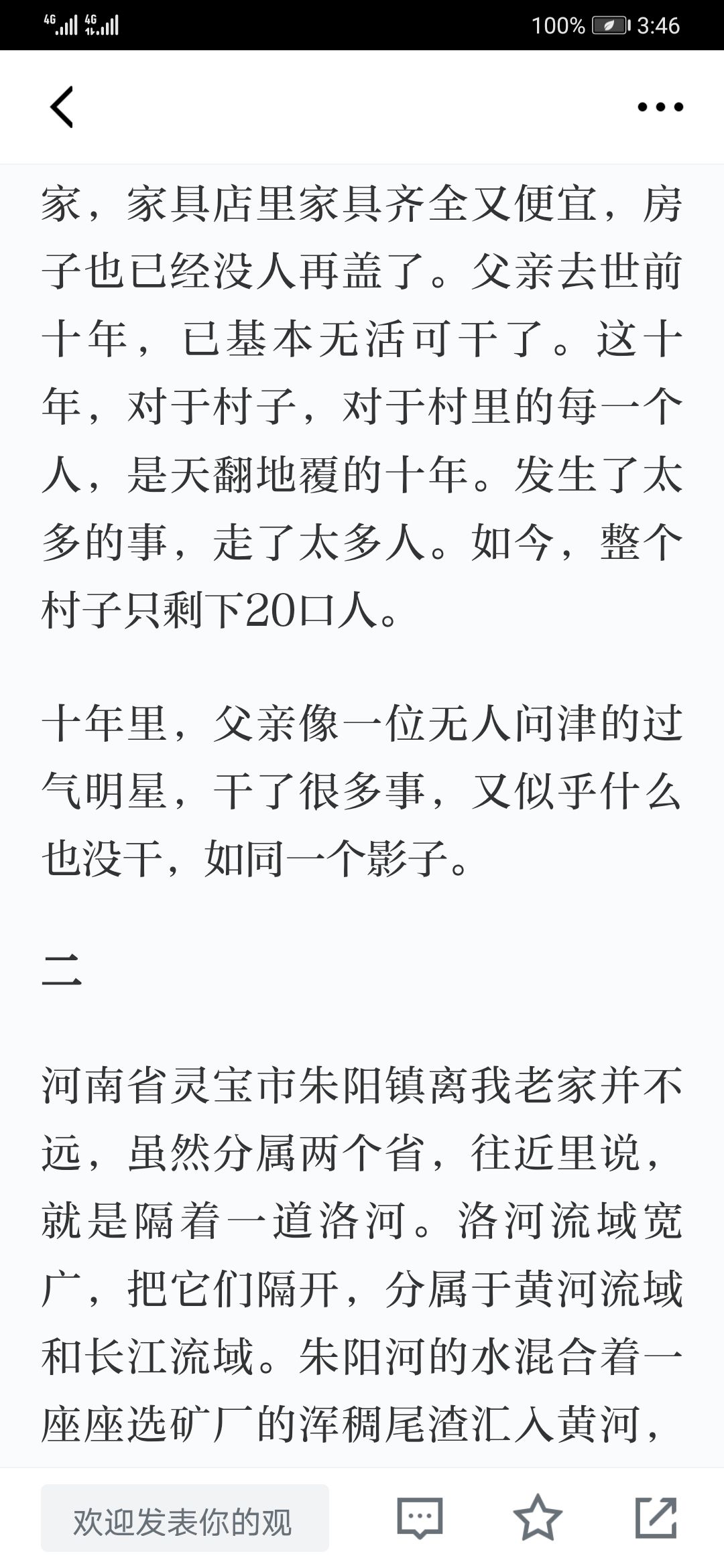Go back using the top-left arrow
This screenshot has width=724, height=1568.
62,107
